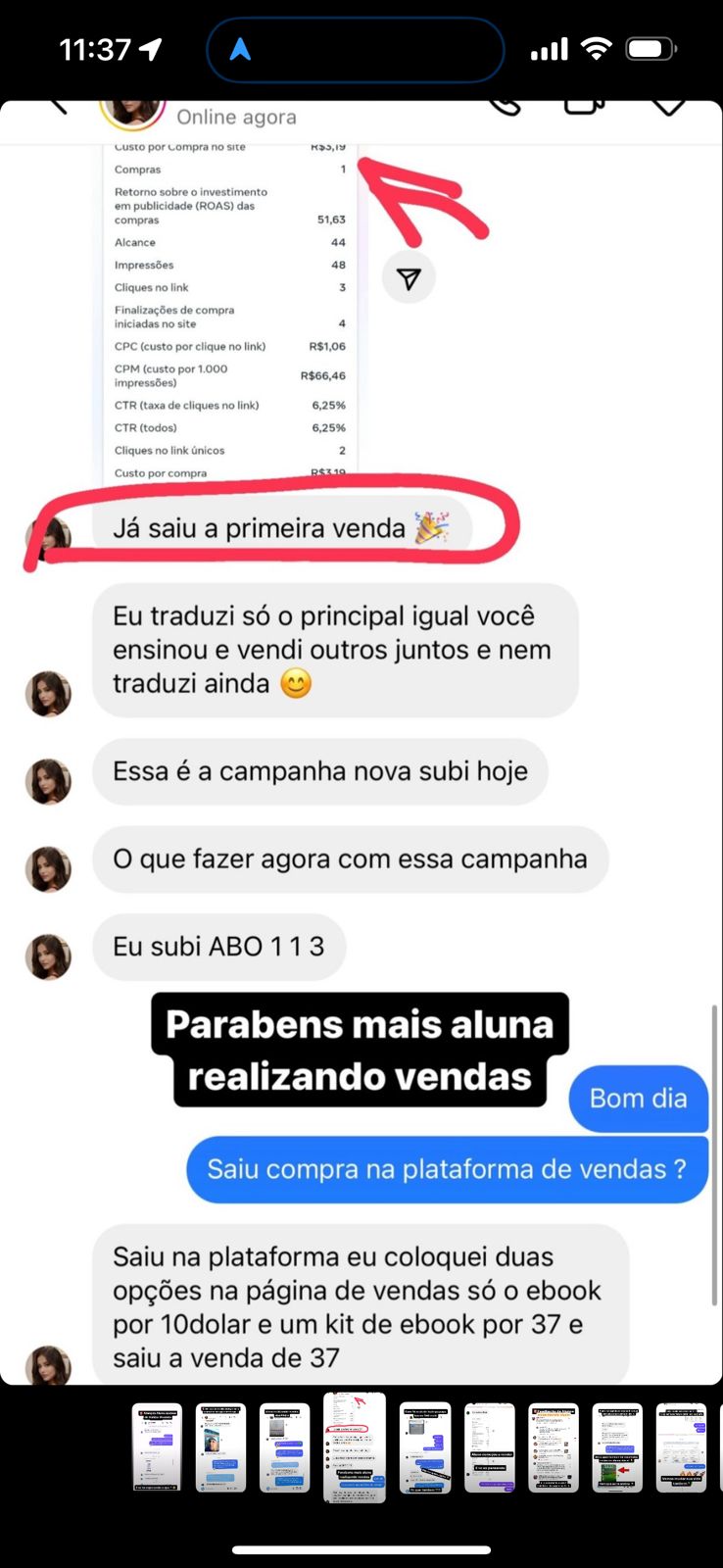Image resolution: width=723 pixels, height=1568 pixels.
Task: Open the last thumbnail in the strip
Action: point(681,1447)
